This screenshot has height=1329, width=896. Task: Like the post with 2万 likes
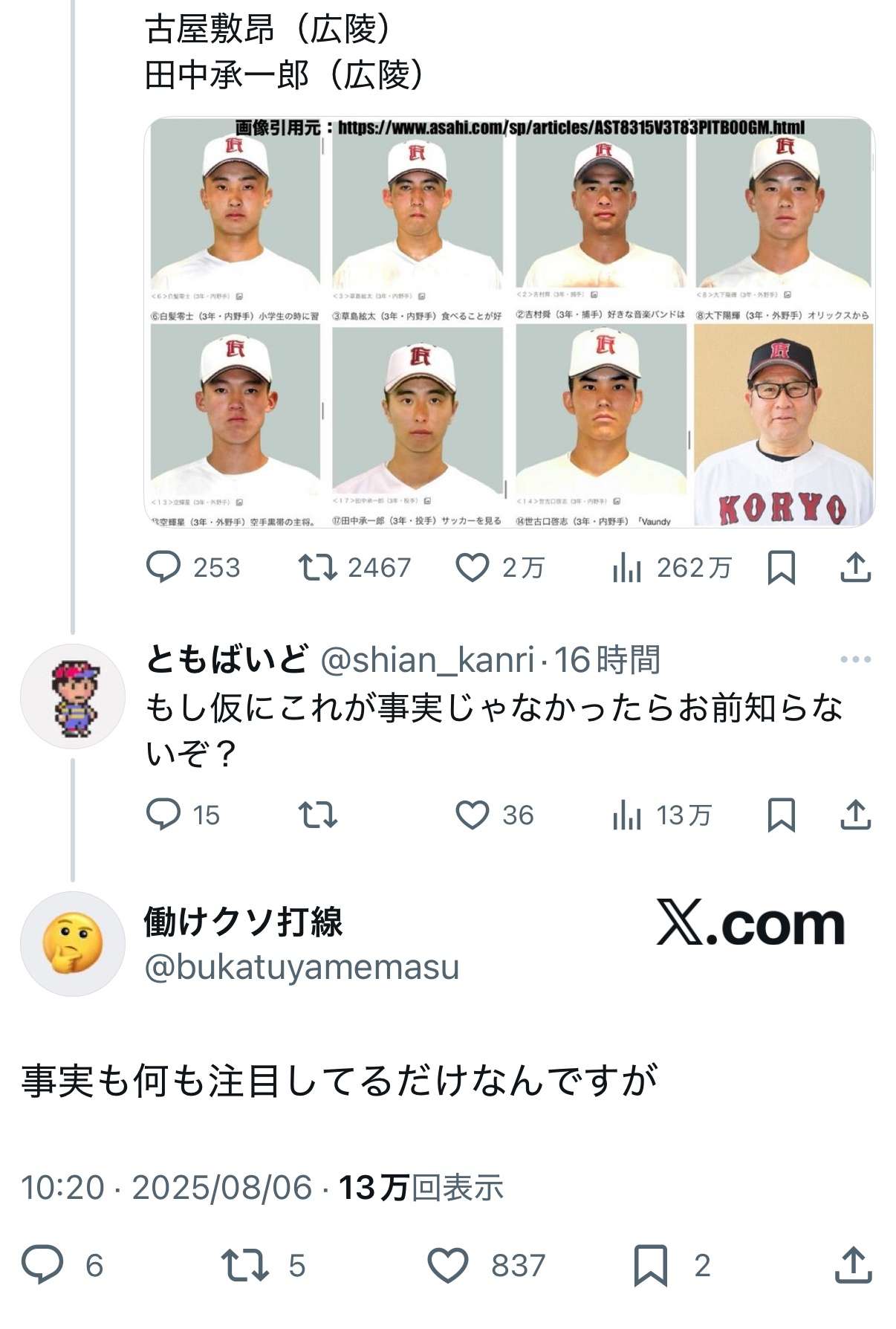pyautogui.click(x=472, y=567)
